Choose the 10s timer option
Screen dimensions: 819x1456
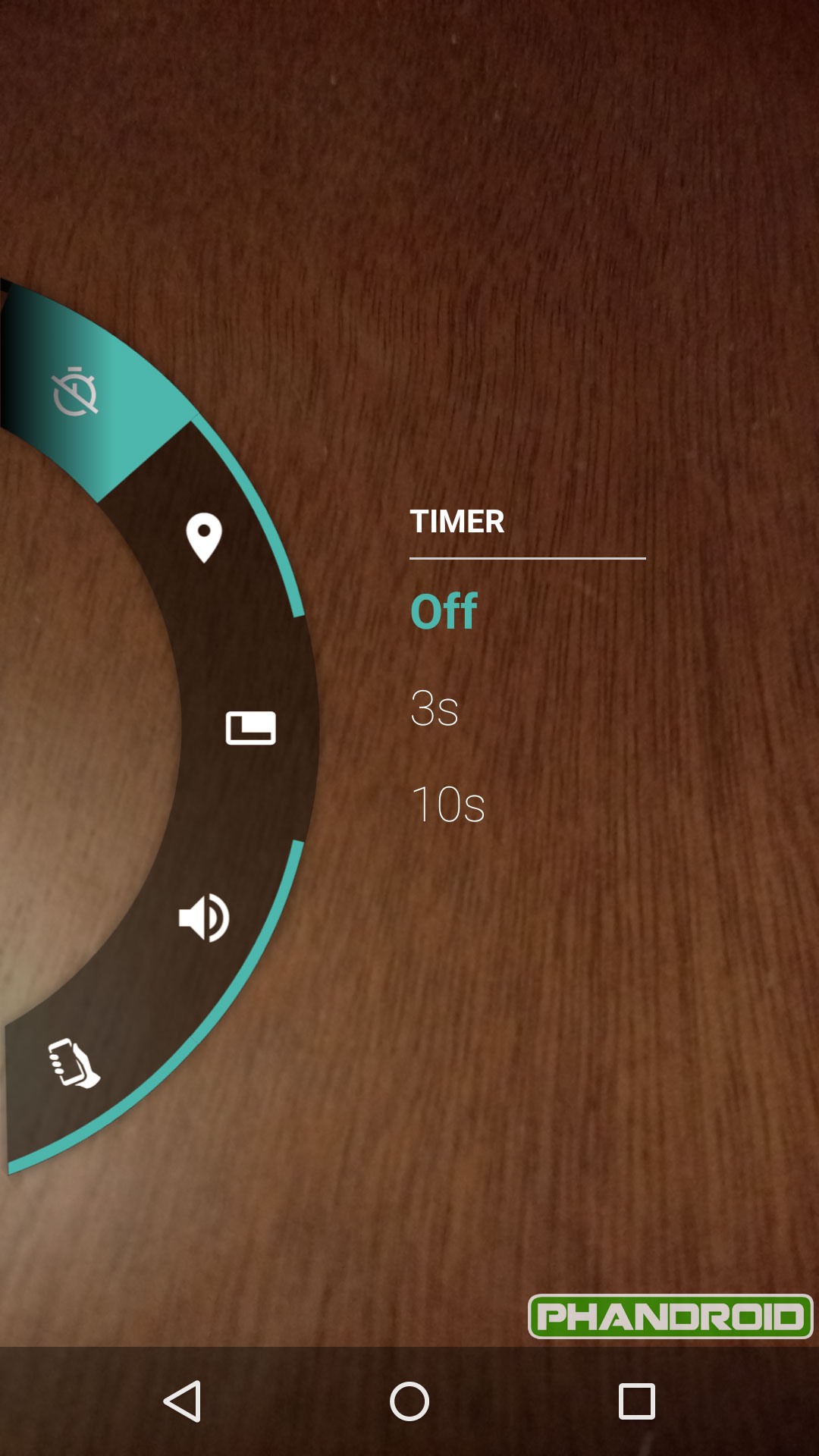point(447,805)
